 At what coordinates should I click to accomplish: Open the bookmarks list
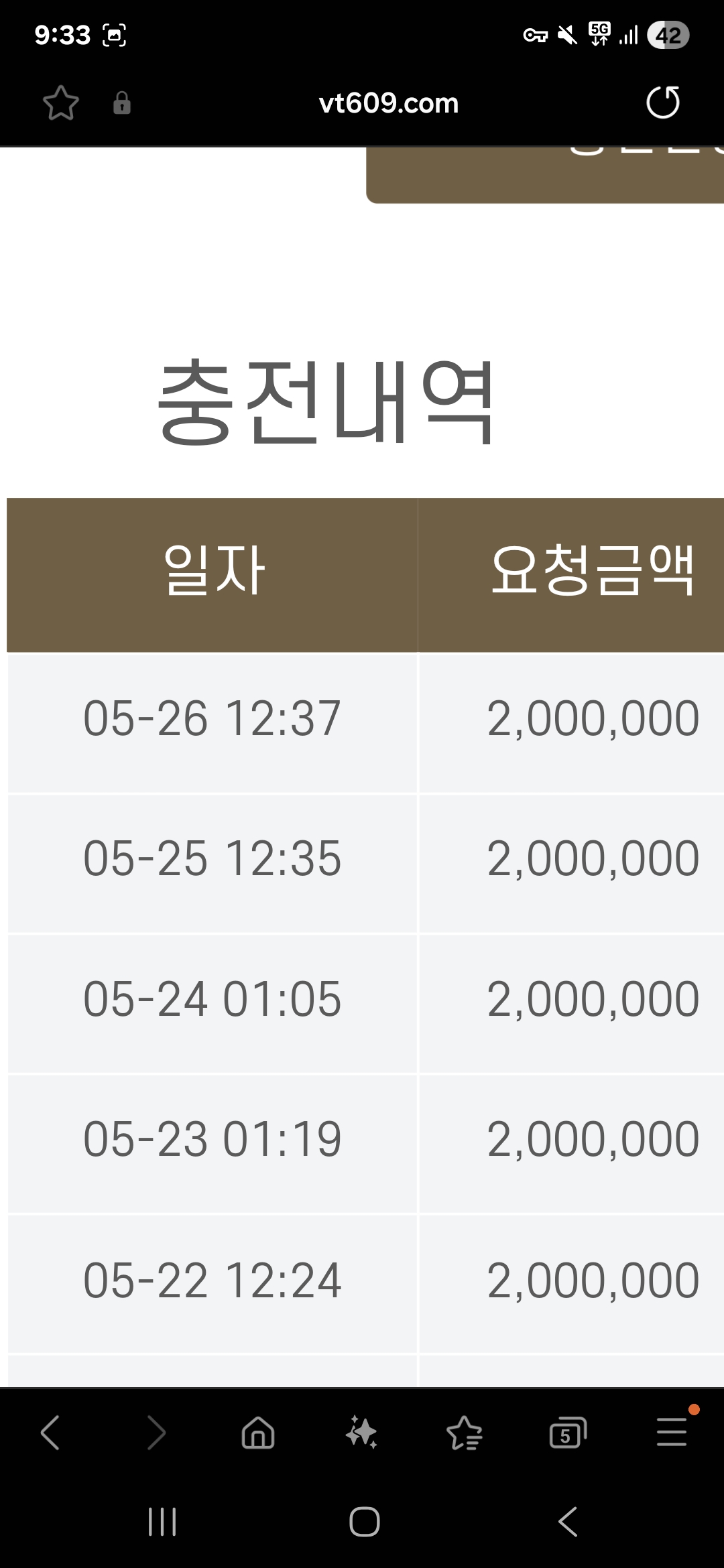(x=465, y=1433)
